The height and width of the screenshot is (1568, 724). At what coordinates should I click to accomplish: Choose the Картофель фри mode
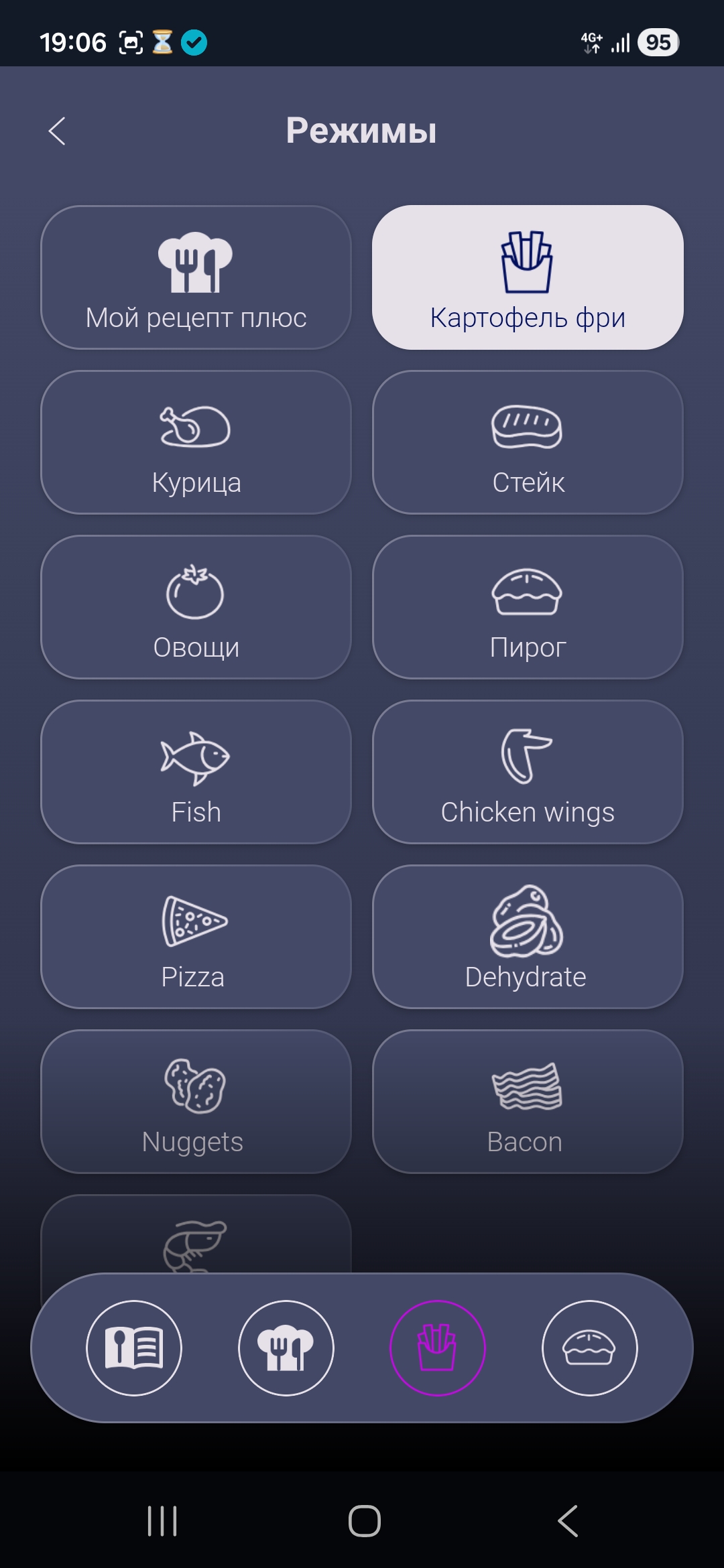click(x=528, y=277)
